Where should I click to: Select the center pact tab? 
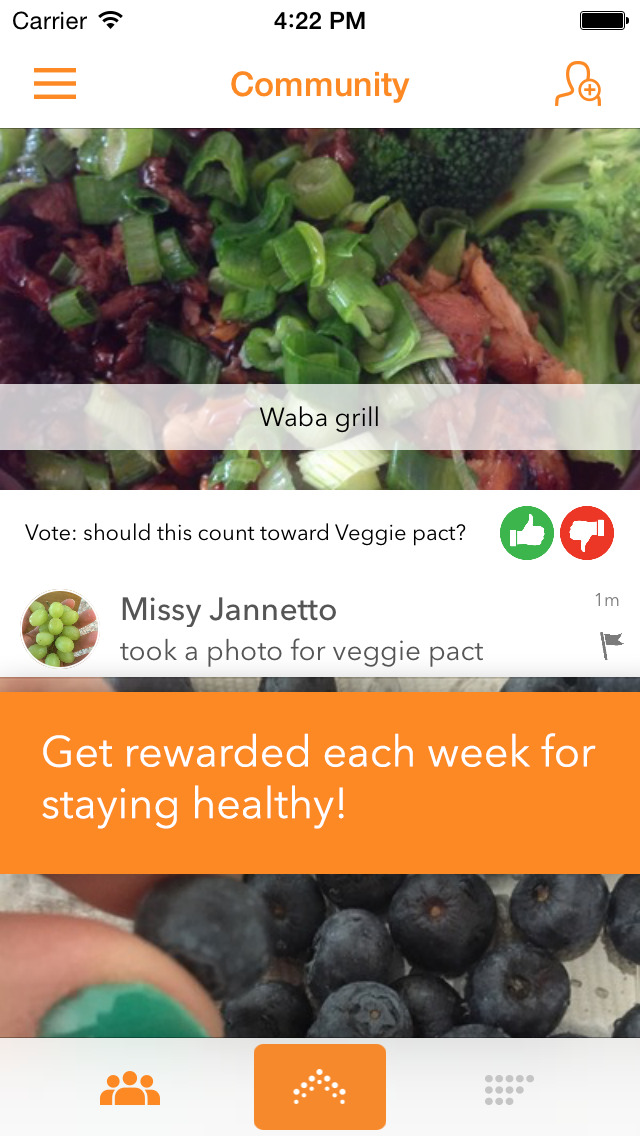[320, 1087]
